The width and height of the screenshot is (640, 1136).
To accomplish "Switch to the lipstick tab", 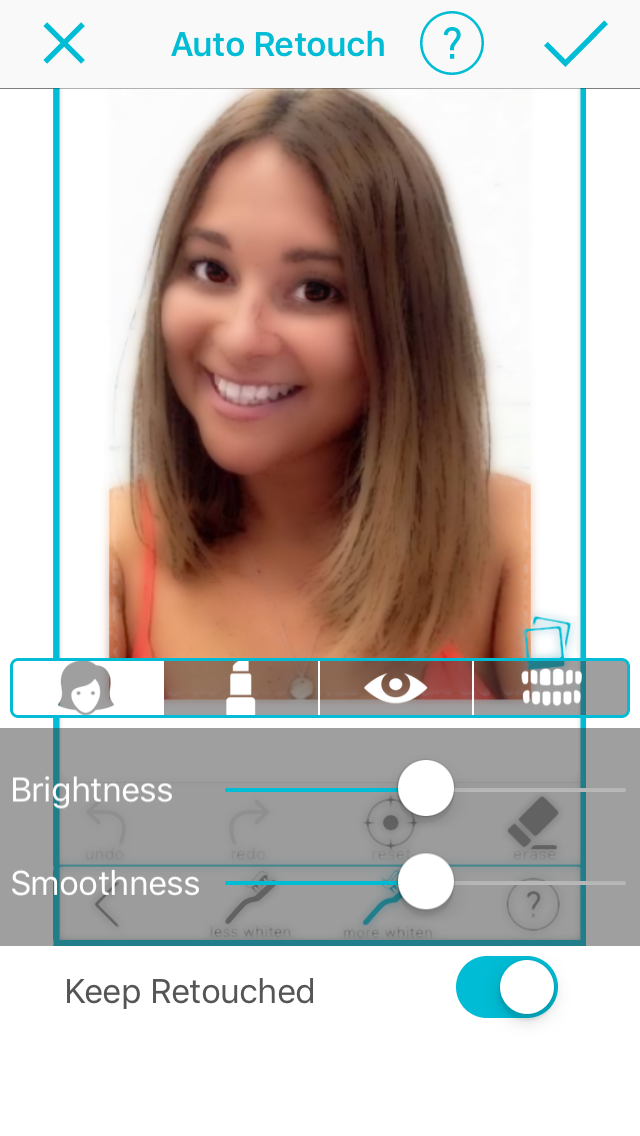I will [241, 688].
